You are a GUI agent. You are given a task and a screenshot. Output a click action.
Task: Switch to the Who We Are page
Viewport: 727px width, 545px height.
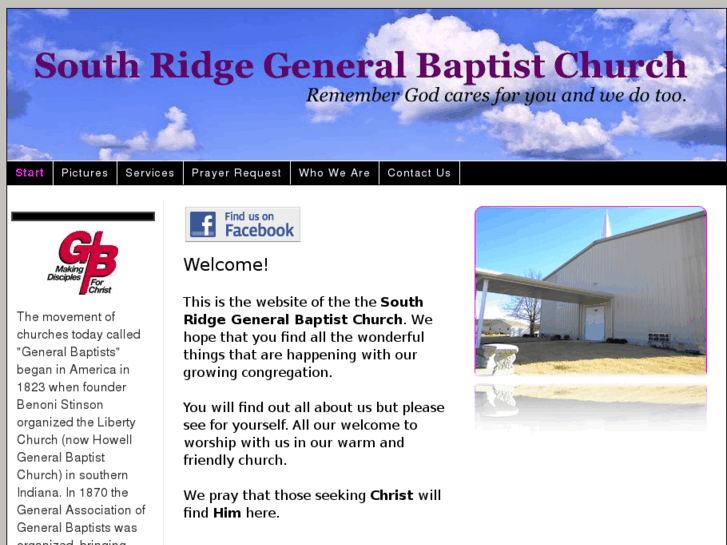coord(334,173)
